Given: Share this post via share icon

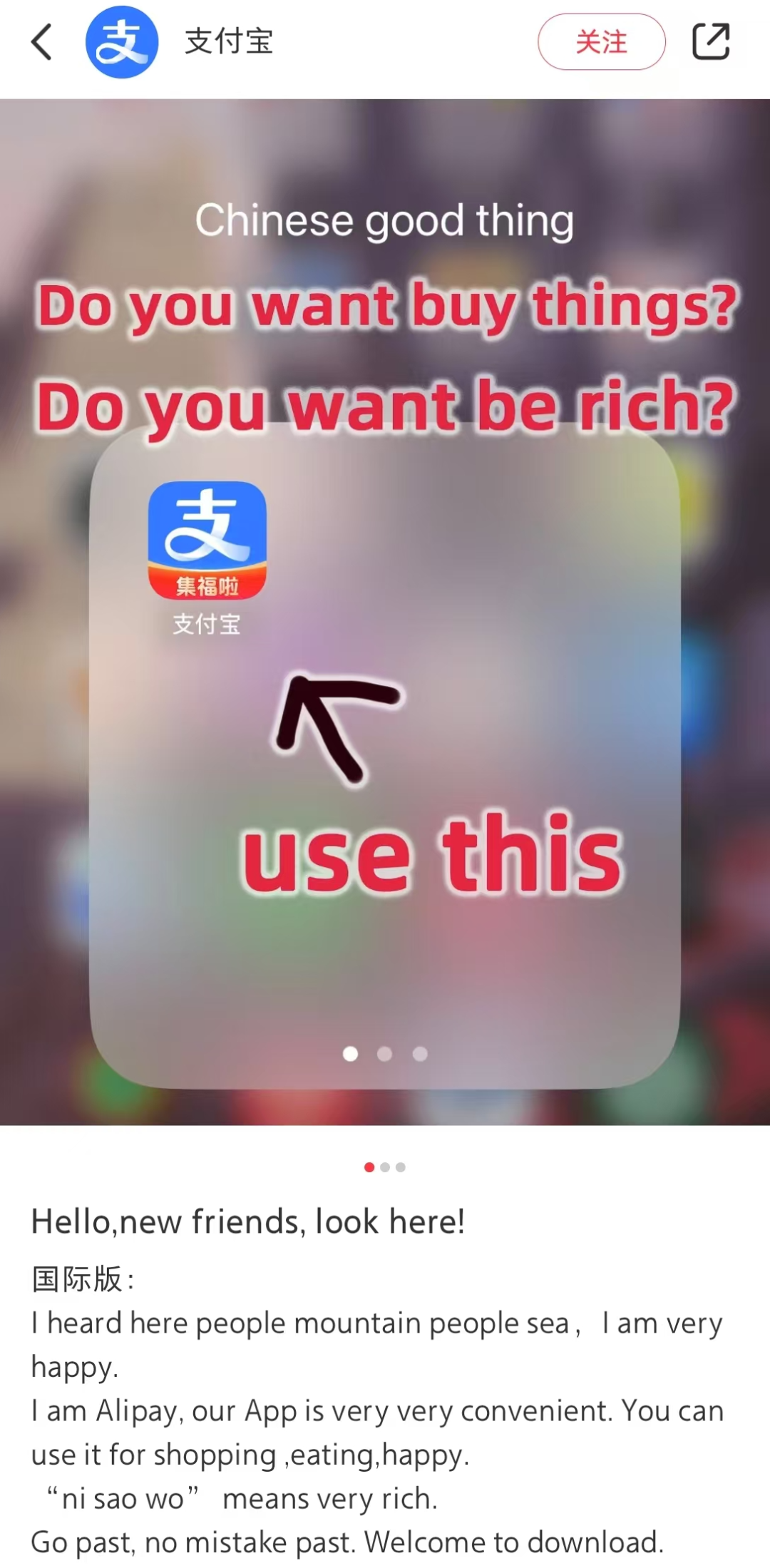Looking at the screenshot, I should (x=711, y=41).
